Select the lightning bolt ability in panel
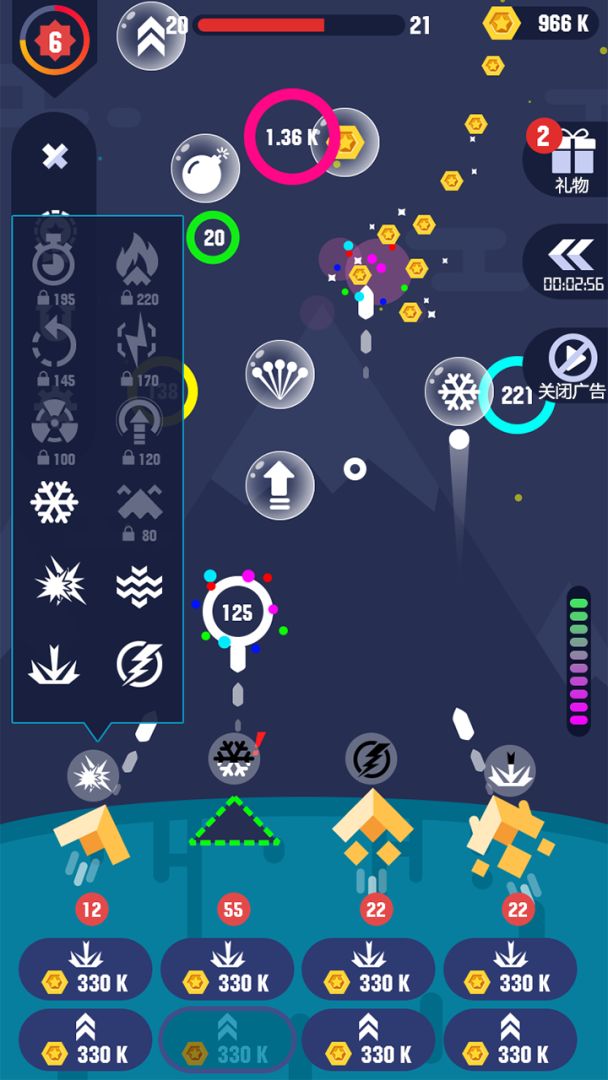The image size is (608, 1080). tap(139, 664)
